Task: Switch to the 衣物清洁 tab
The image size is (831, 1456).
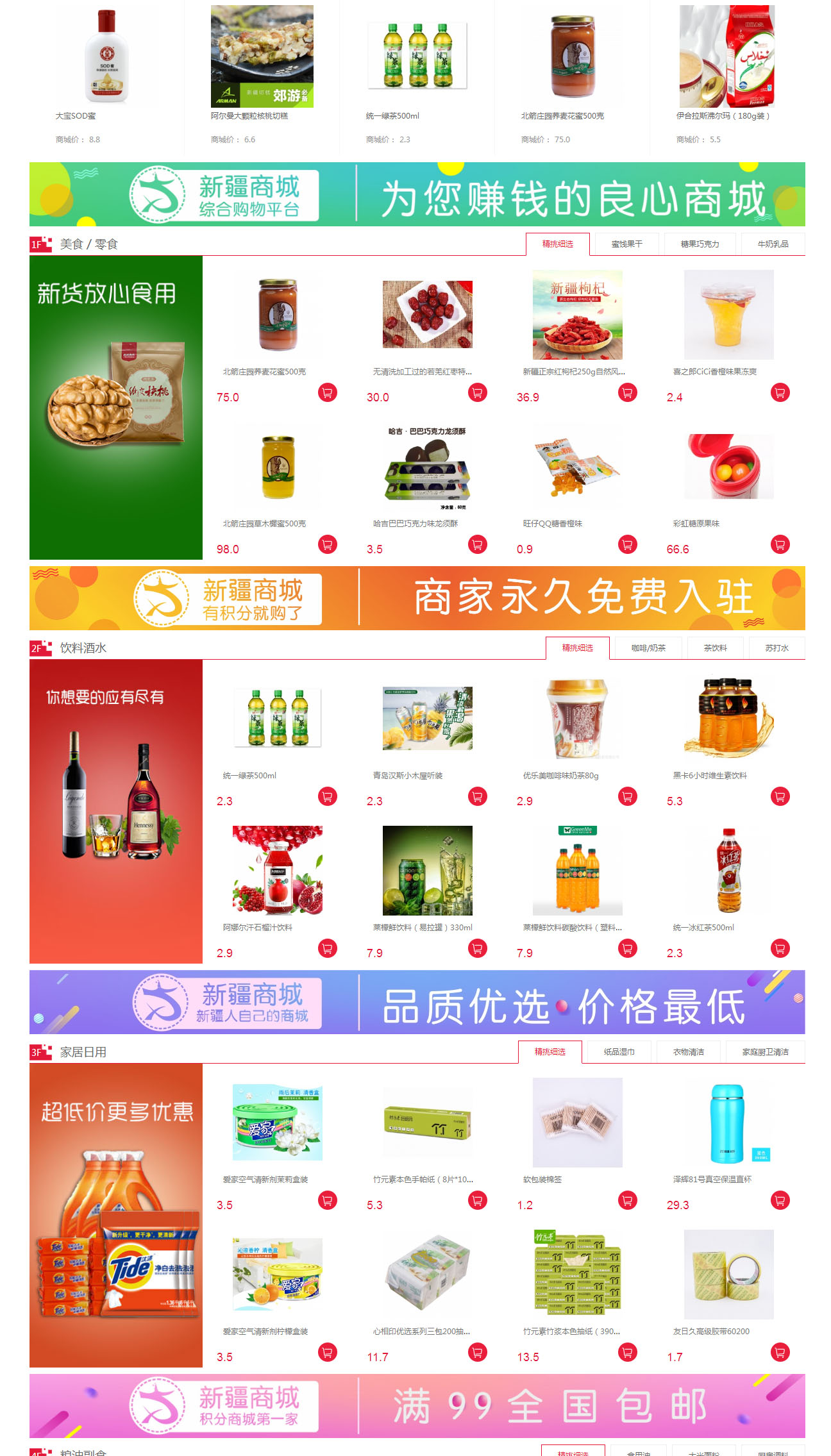Action: (x=688, y=1052)
